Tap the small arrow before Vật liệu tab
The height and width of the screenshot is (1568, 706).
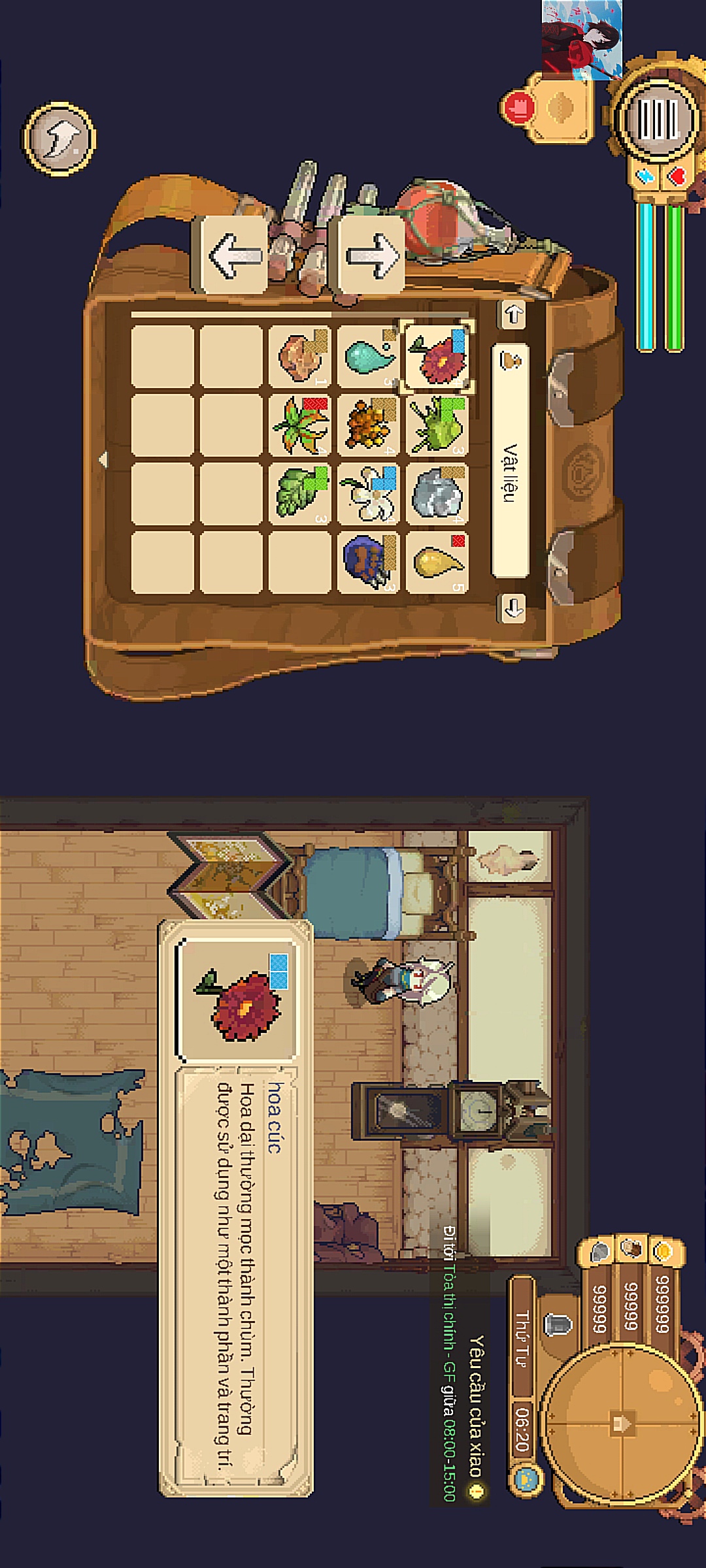tap(512, 315)
